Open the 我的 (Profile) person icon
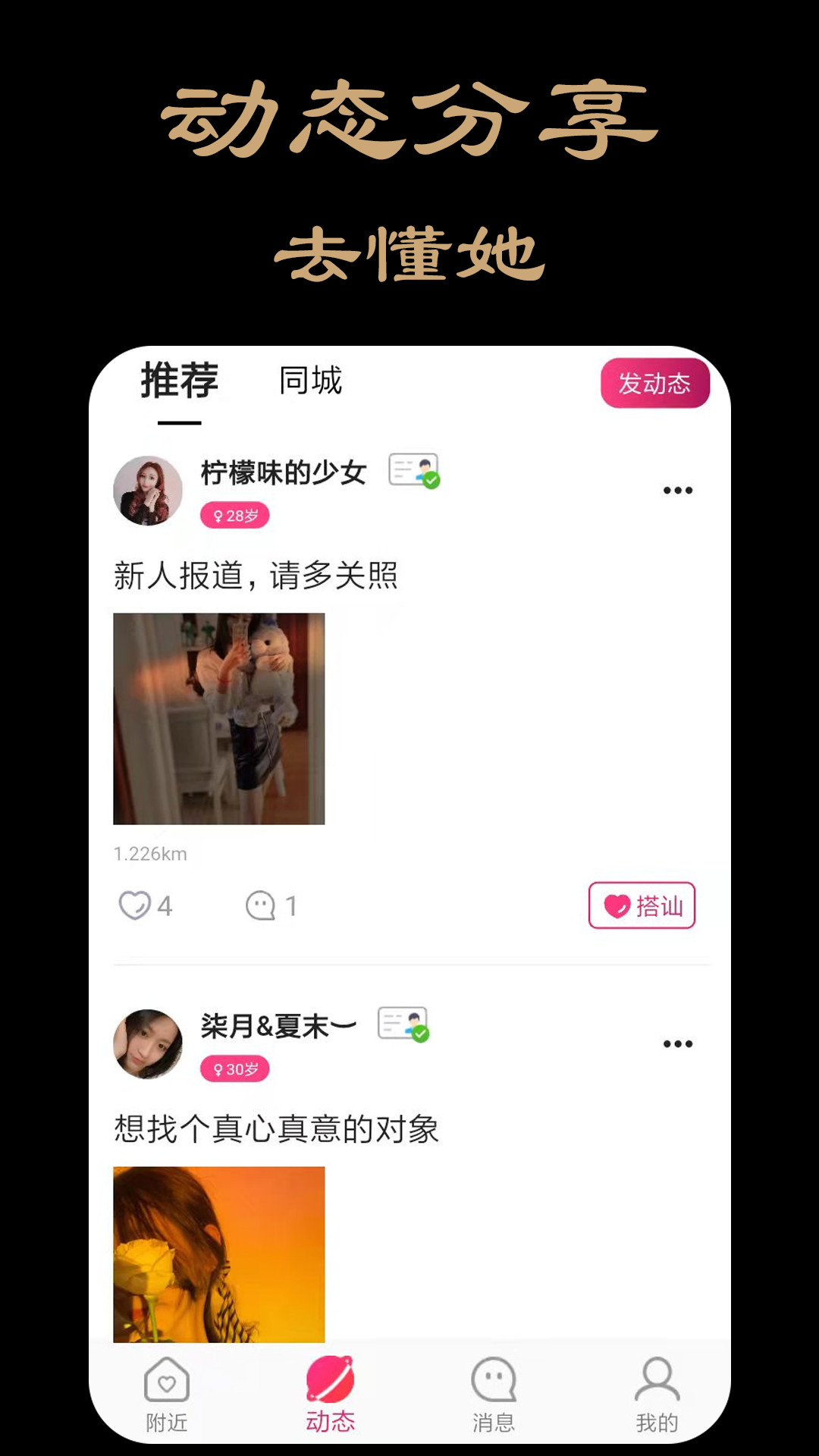The width and height of the screenshot is (819, 1456). pos(656,1382)
